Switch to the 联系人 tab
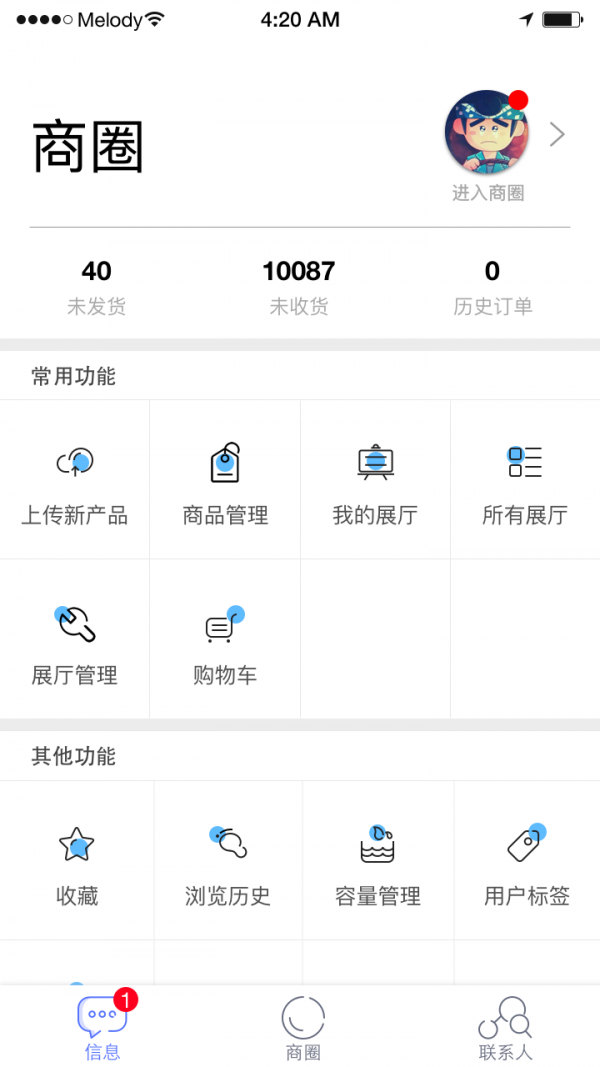The image size is (600, 1067). 505,1028
